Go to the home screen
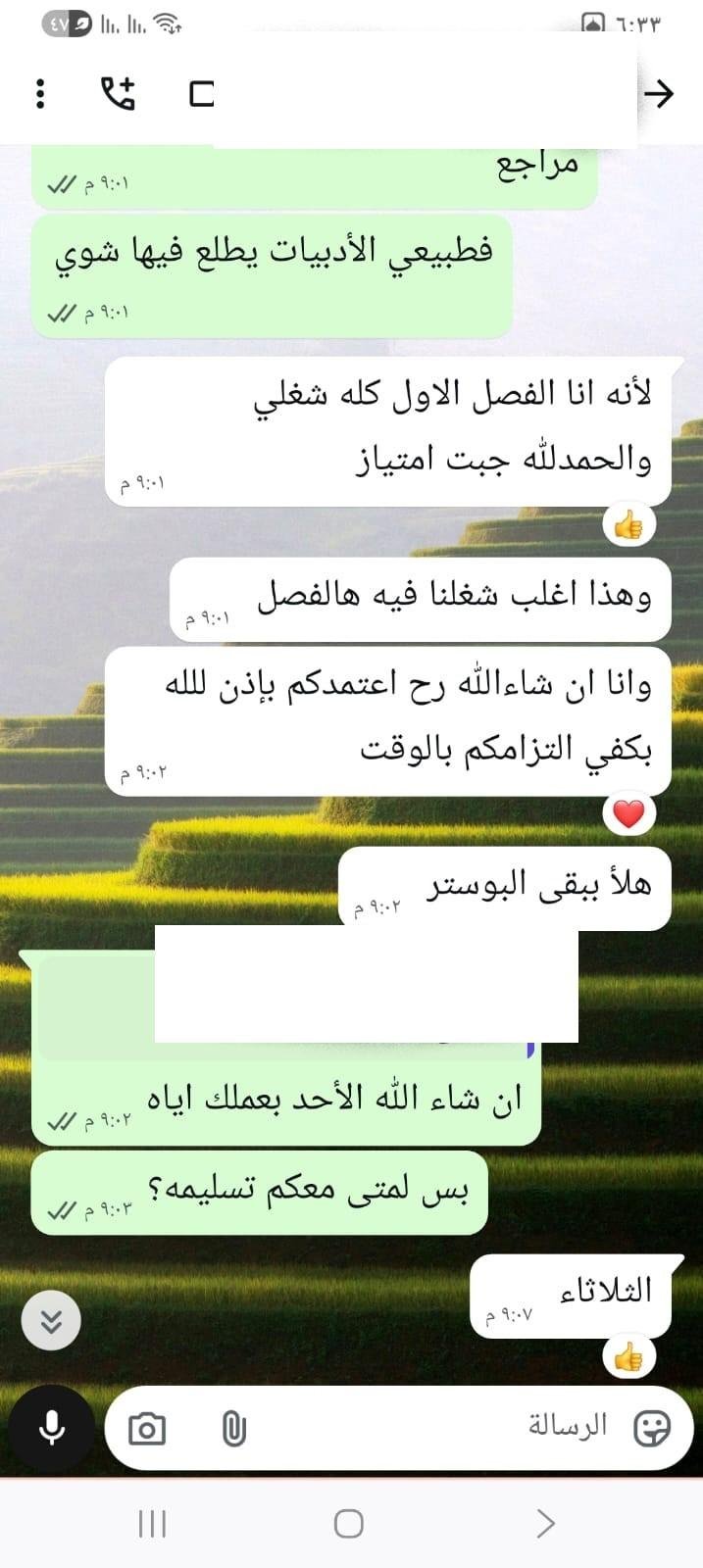Screen dimensions: 703x1568 pos(349,1524)
